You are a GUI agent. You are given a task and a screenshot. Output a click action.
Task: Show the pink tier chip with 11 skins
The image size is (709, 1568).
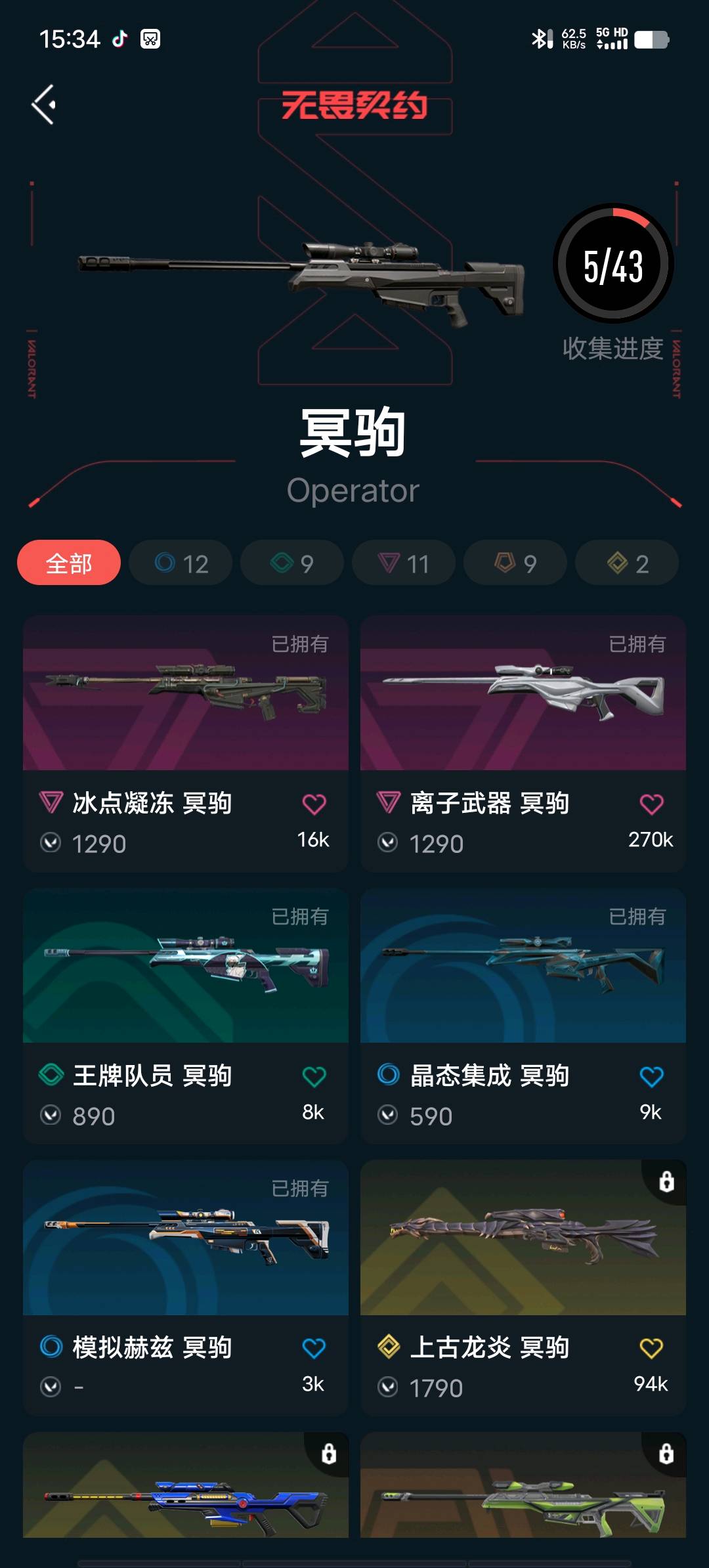[x=404, y=563]
